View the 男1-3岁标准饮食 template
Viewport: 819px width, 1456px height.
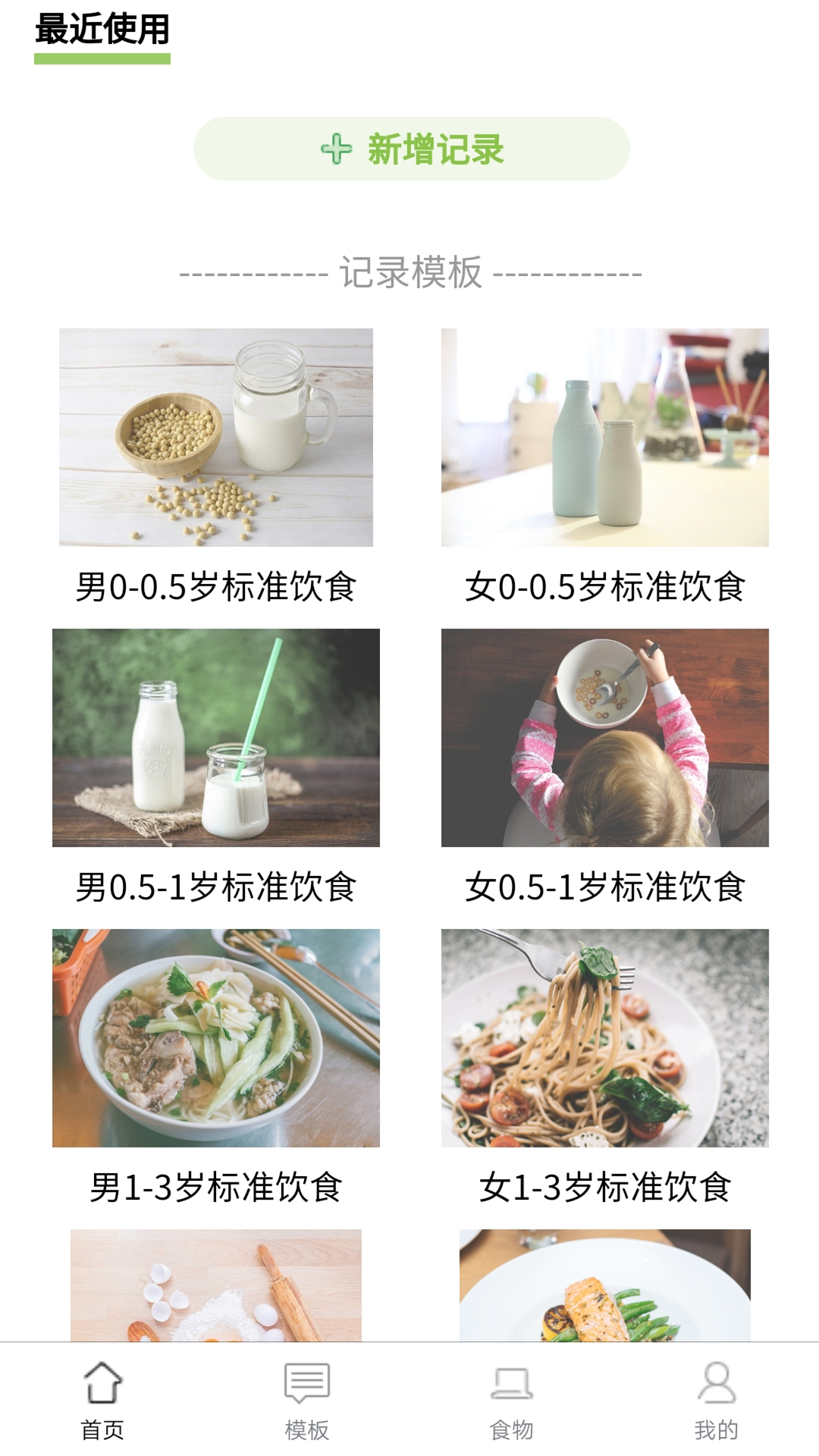(x=216, y=1068)
